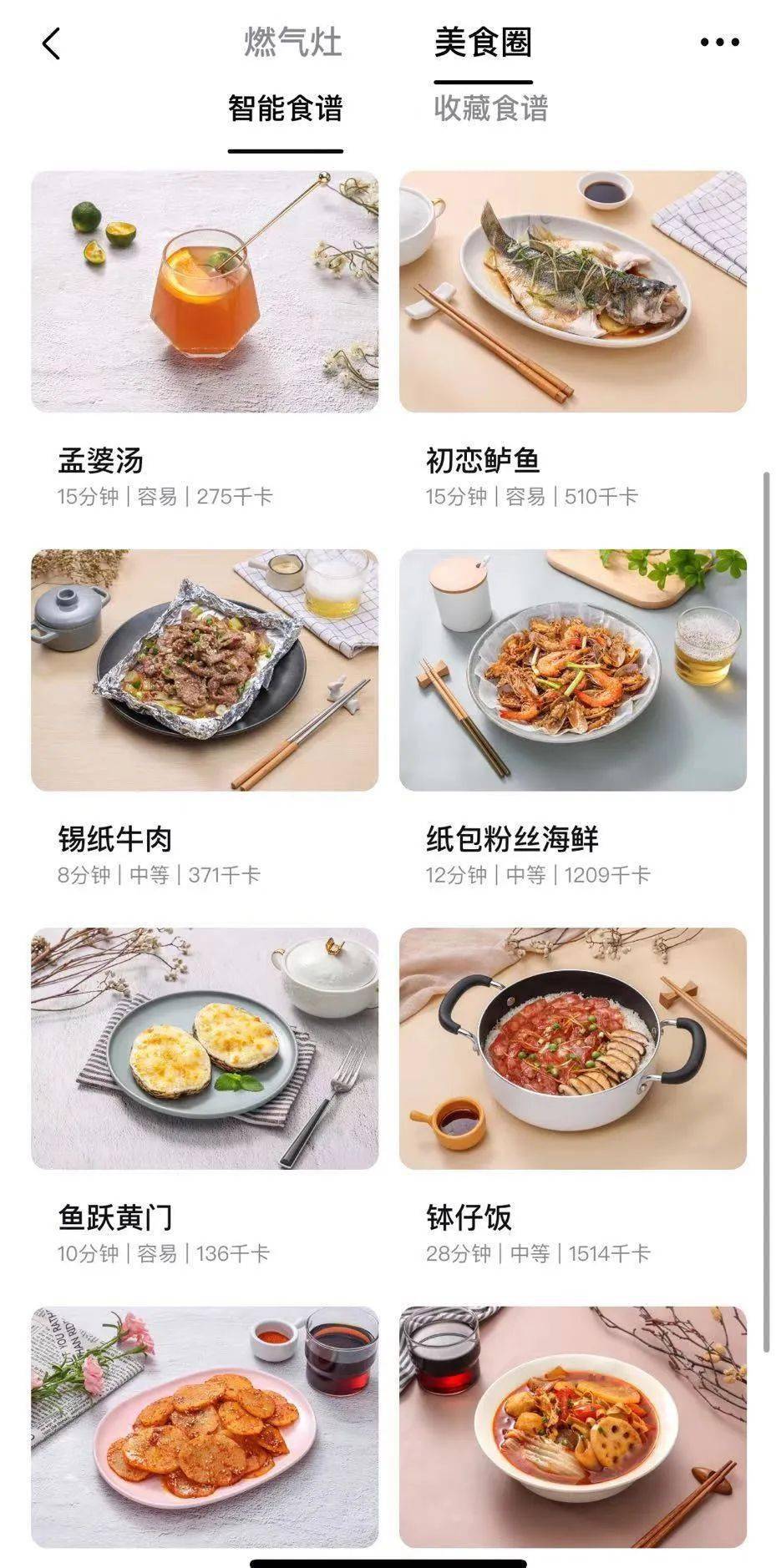Switch to the 燃气灶 tab
This screenshot has height=1568, width=776.
(292, 43)
